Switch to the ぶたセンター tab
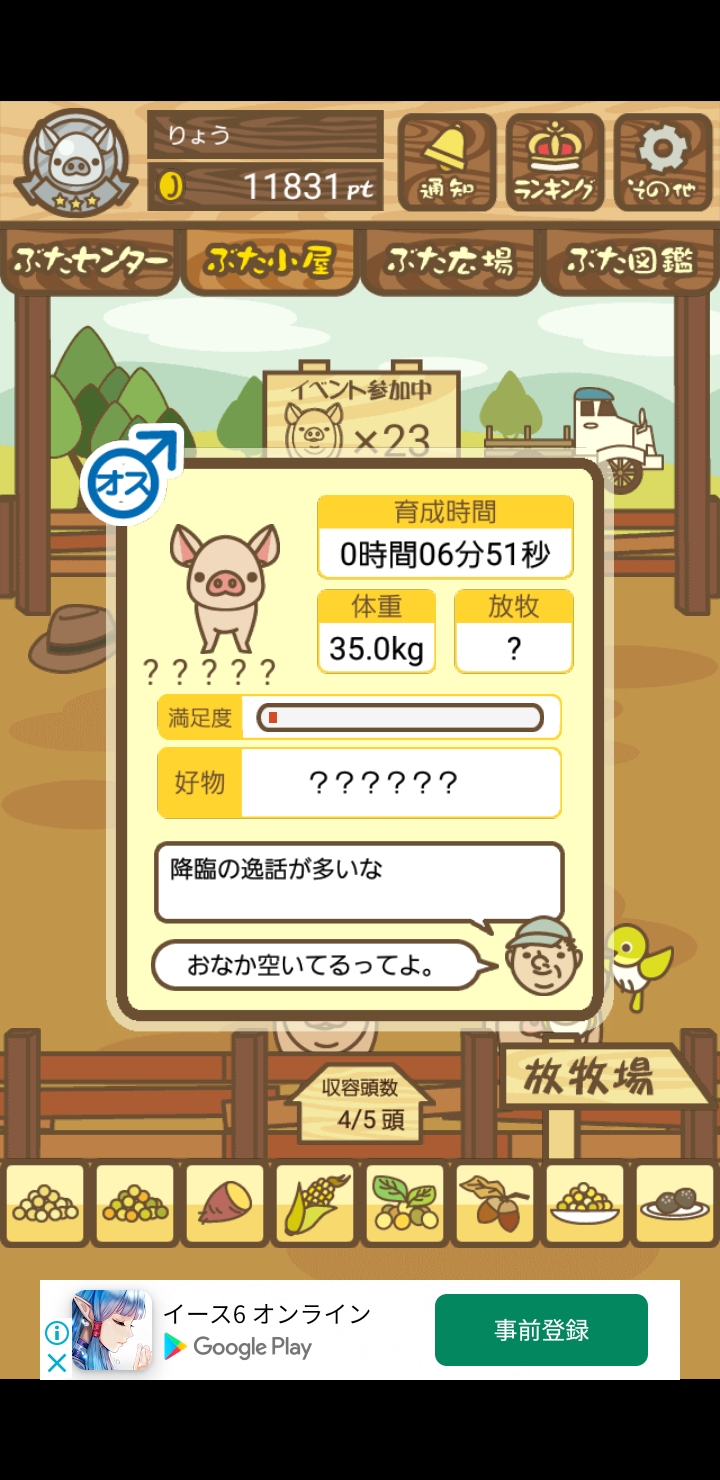720x1480 pixels. coord(90,262)
